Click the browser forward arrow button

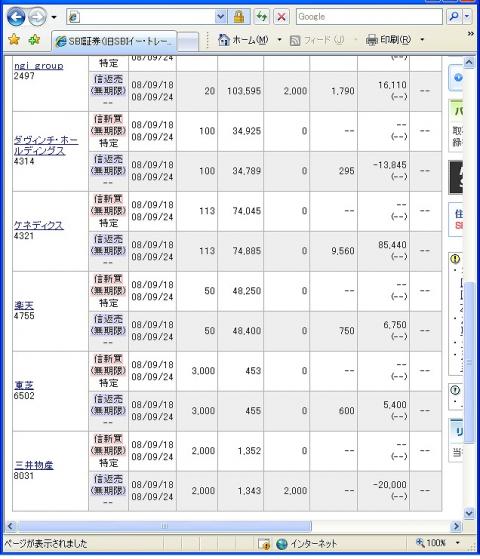click(x=37, y=17)
